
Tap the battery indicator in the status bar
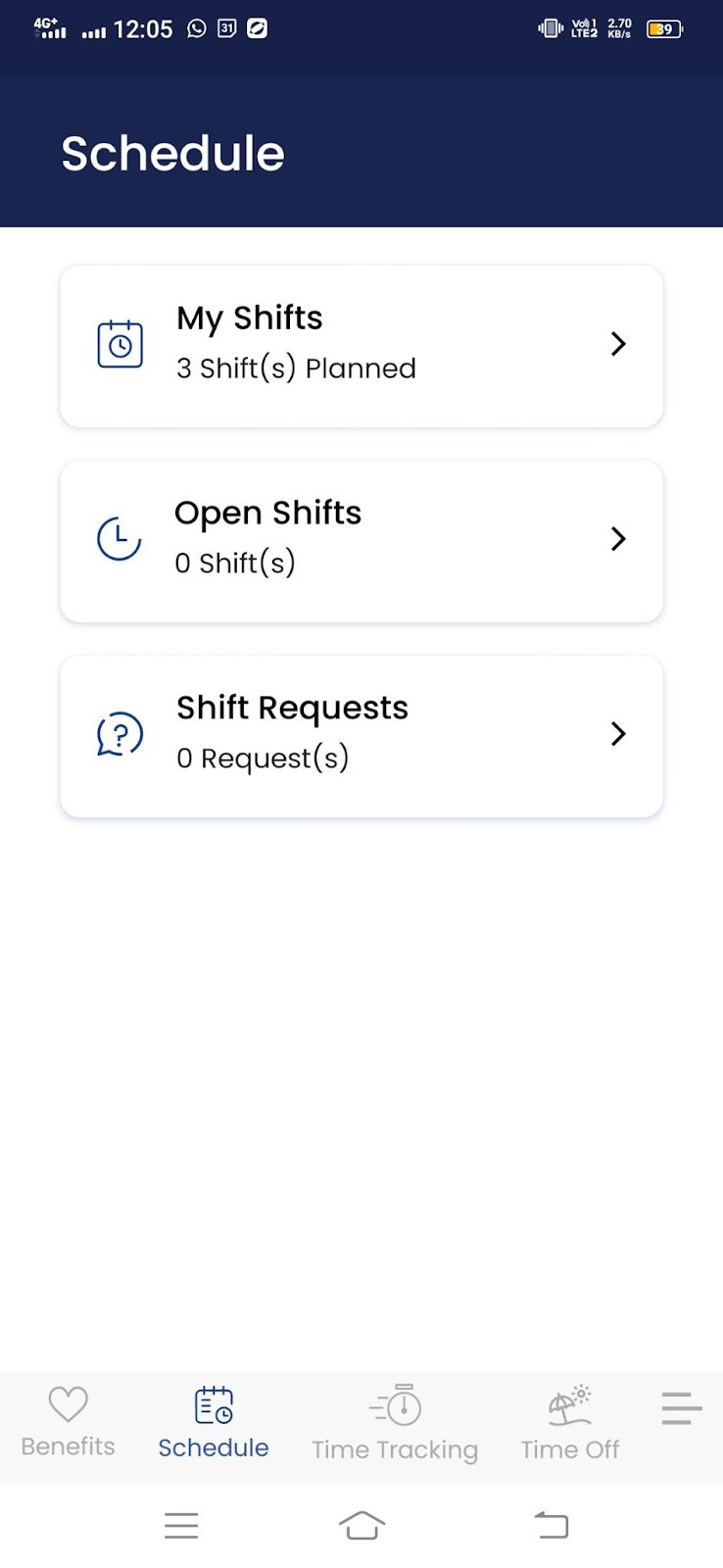[x=663, y=28]
